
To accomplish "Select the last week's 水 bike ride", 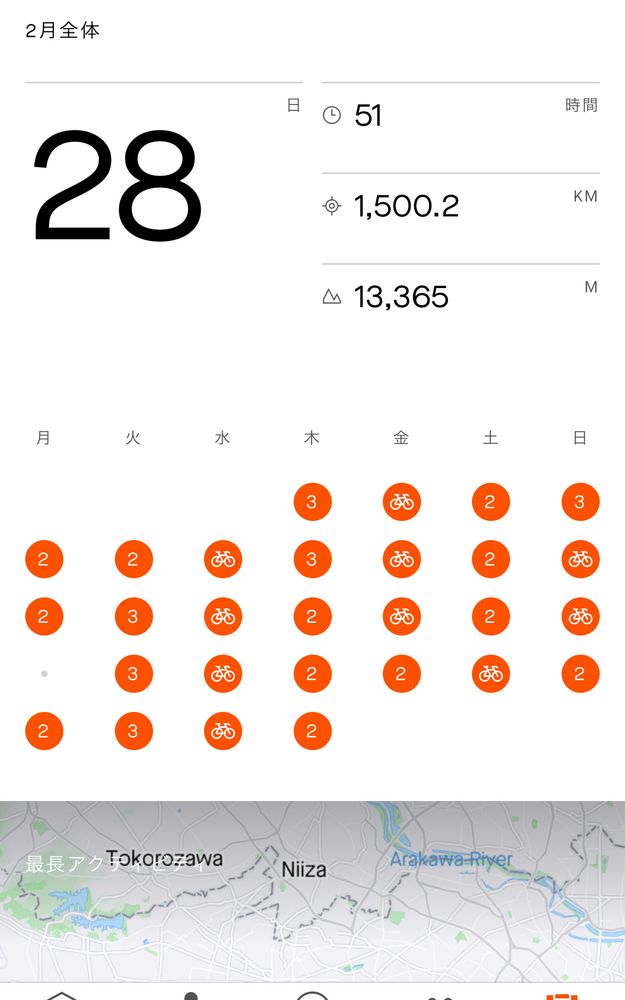I will pos(223,731).
